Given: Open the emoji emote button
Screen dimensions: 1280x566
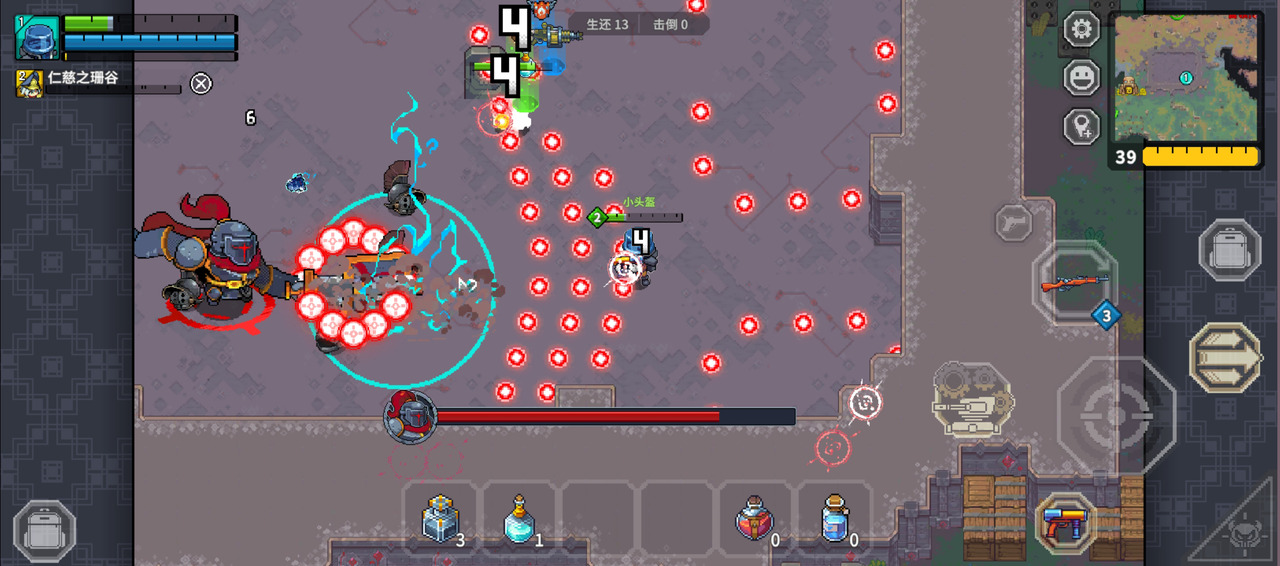Looking at the screenshot, I should click(x=1081, y=78).
